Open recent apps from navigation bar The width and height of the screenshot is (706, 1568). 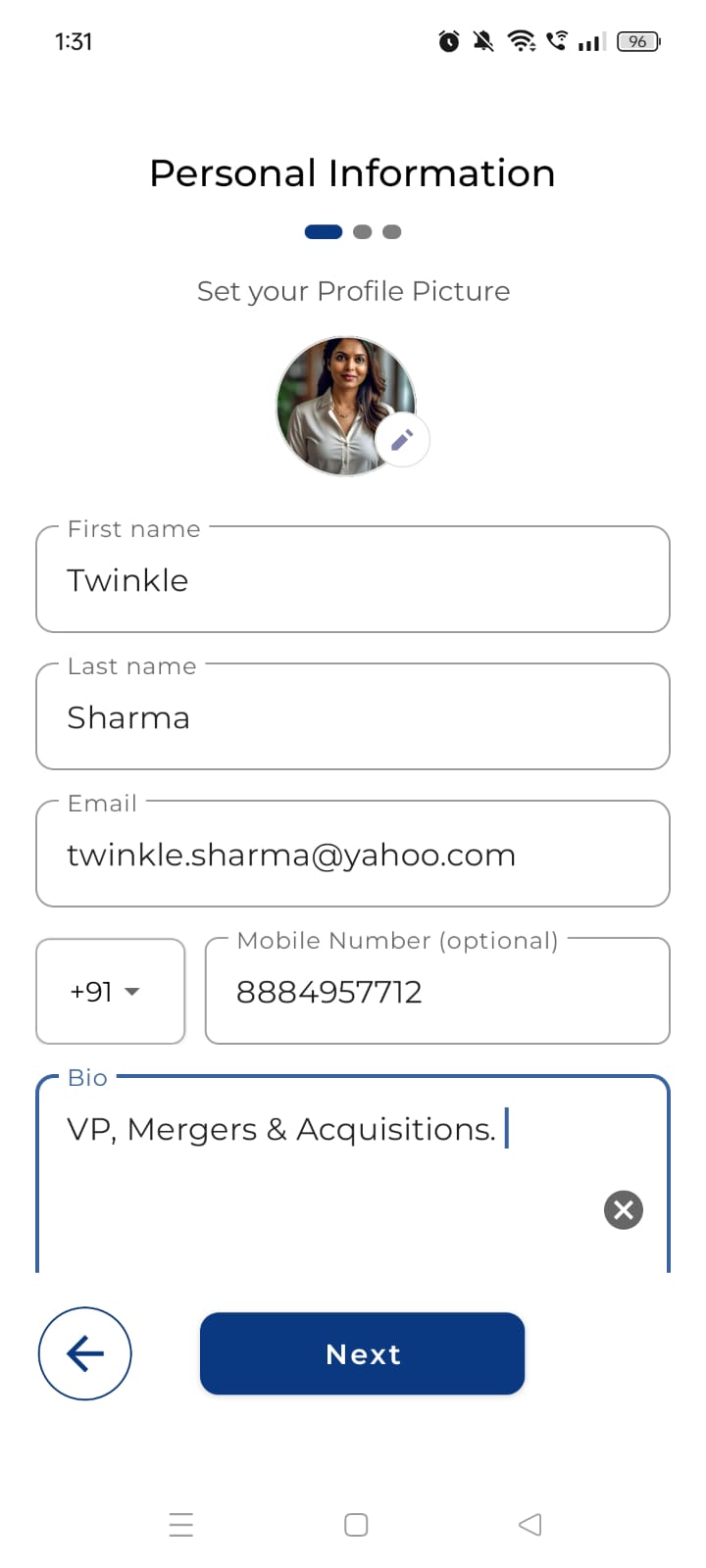pos(181,1525)
